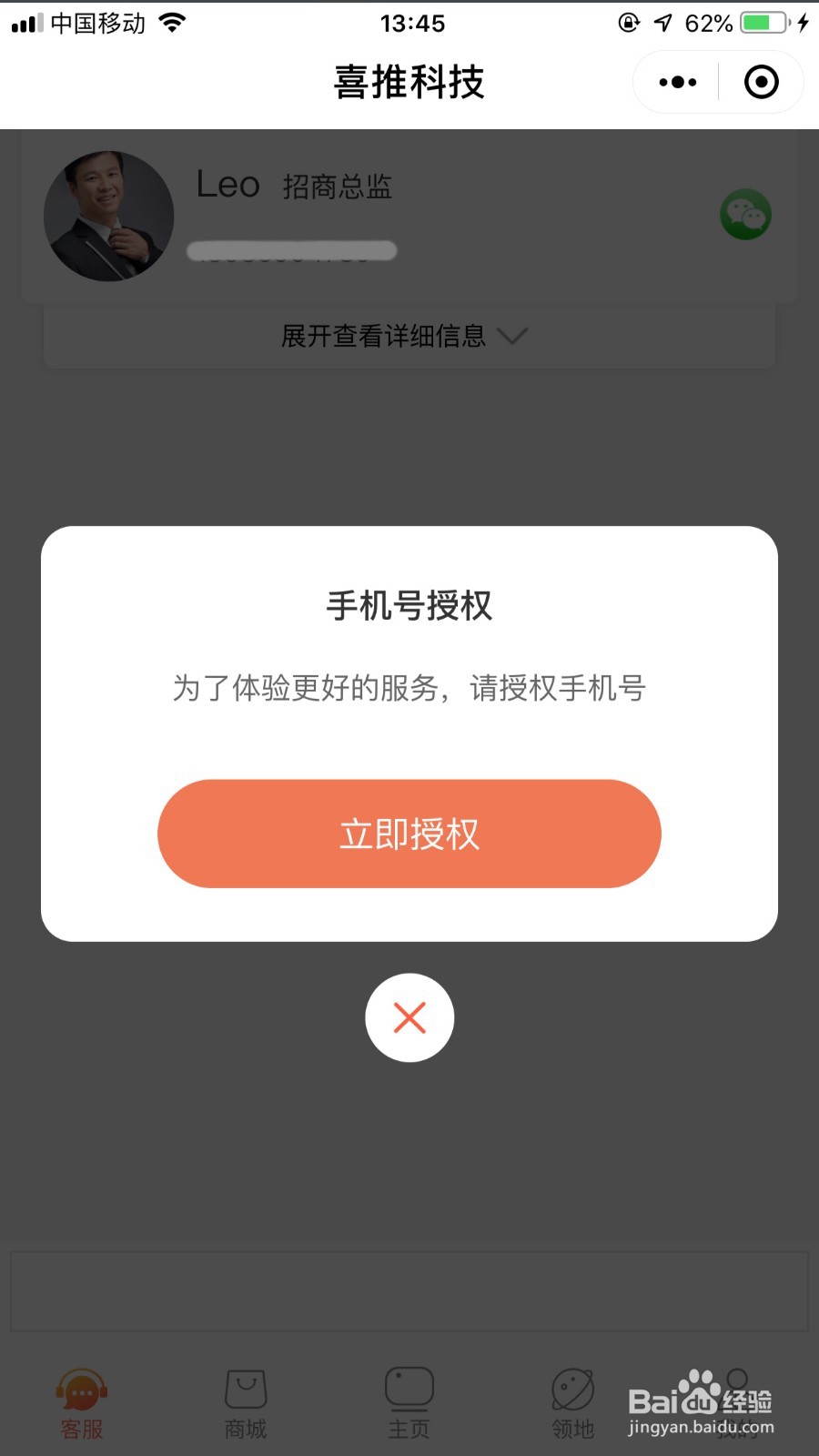Viewport: 819px width, 1456px height.
Task: Tap the circular capsule exit icon top right
Action: (x=761, y=81)
